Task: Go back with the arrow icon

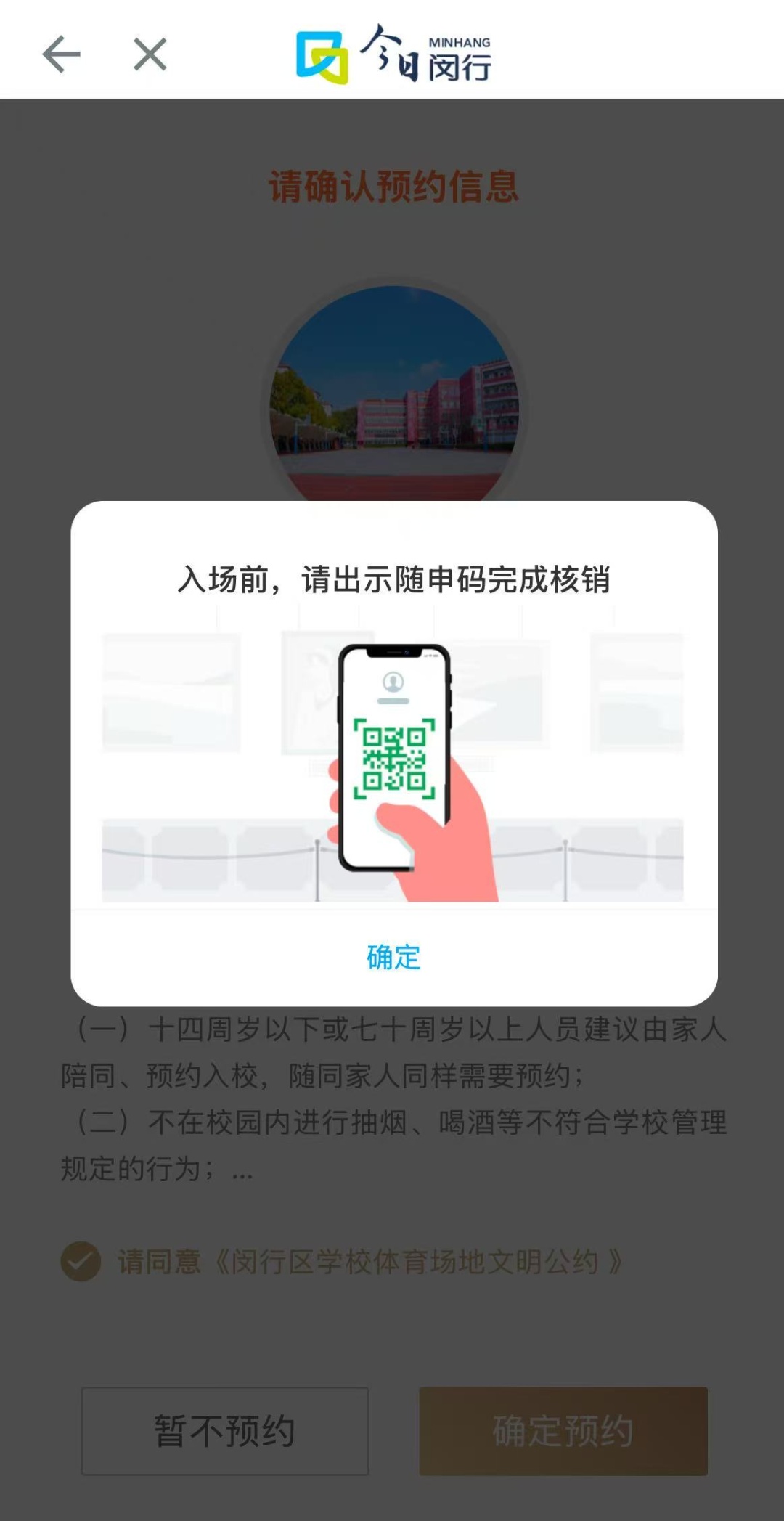Action: click(61, 54)
